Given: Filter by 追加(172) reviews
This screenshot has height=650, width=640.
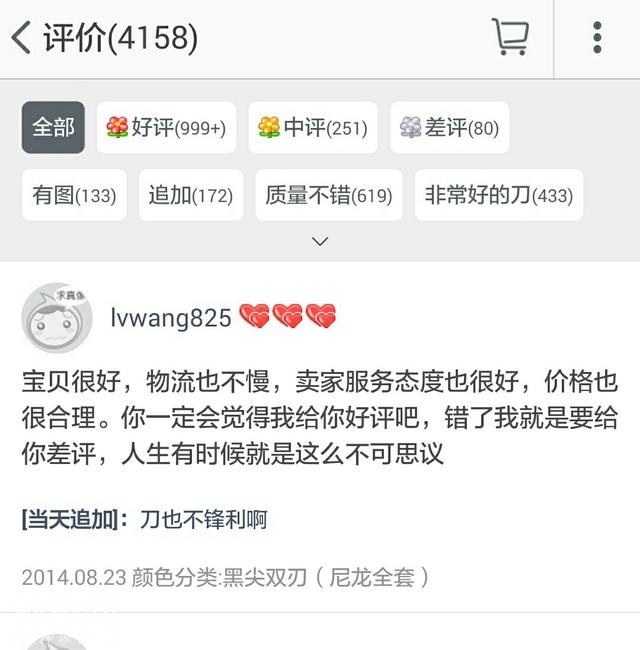Looking at the screenshot, I should point(190,195).
